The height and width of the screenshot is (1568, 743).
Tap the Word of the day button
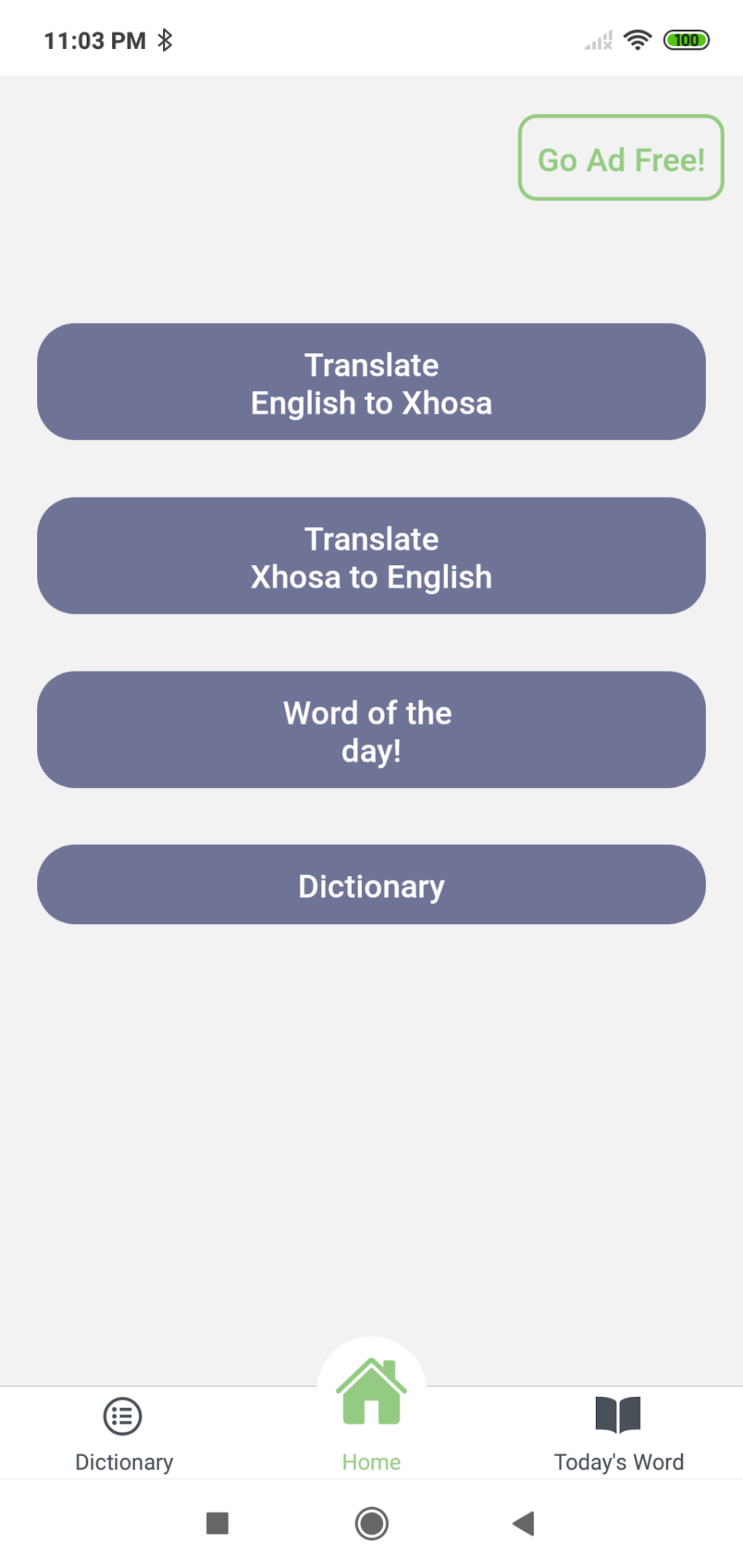coord(371,730)
